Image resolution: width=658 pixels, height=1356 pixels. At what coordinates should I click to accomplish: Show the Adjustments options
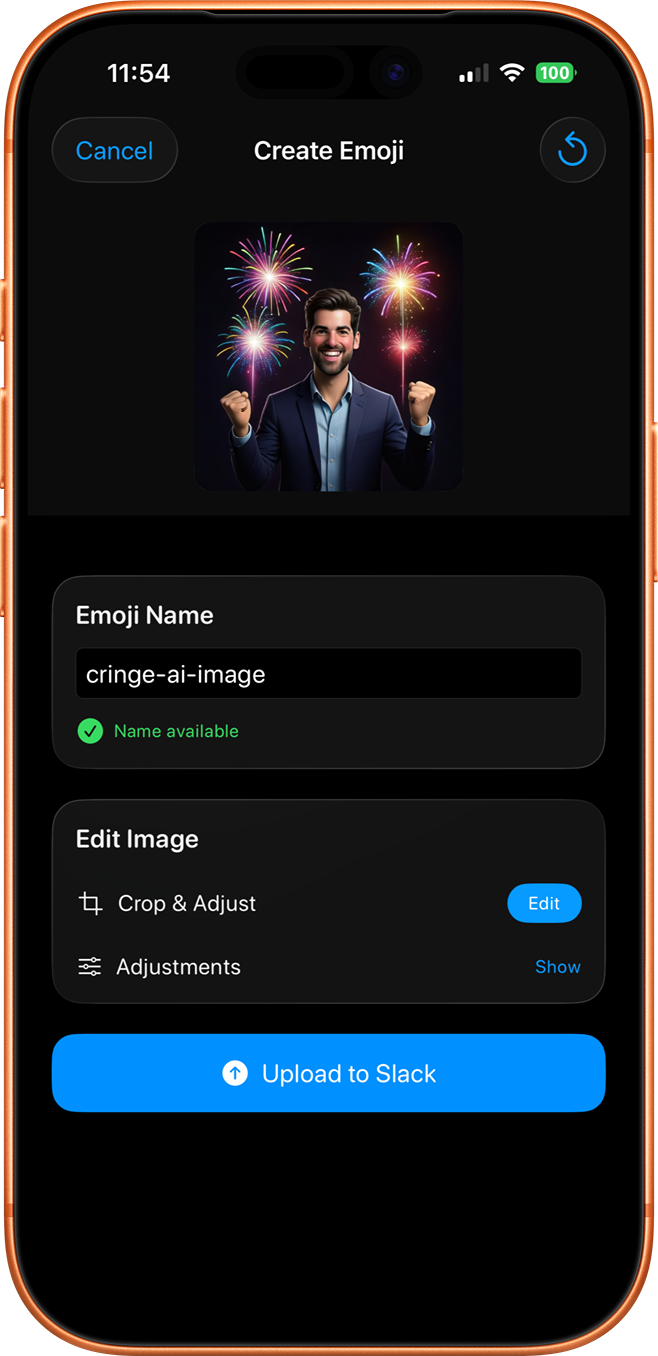557,967
